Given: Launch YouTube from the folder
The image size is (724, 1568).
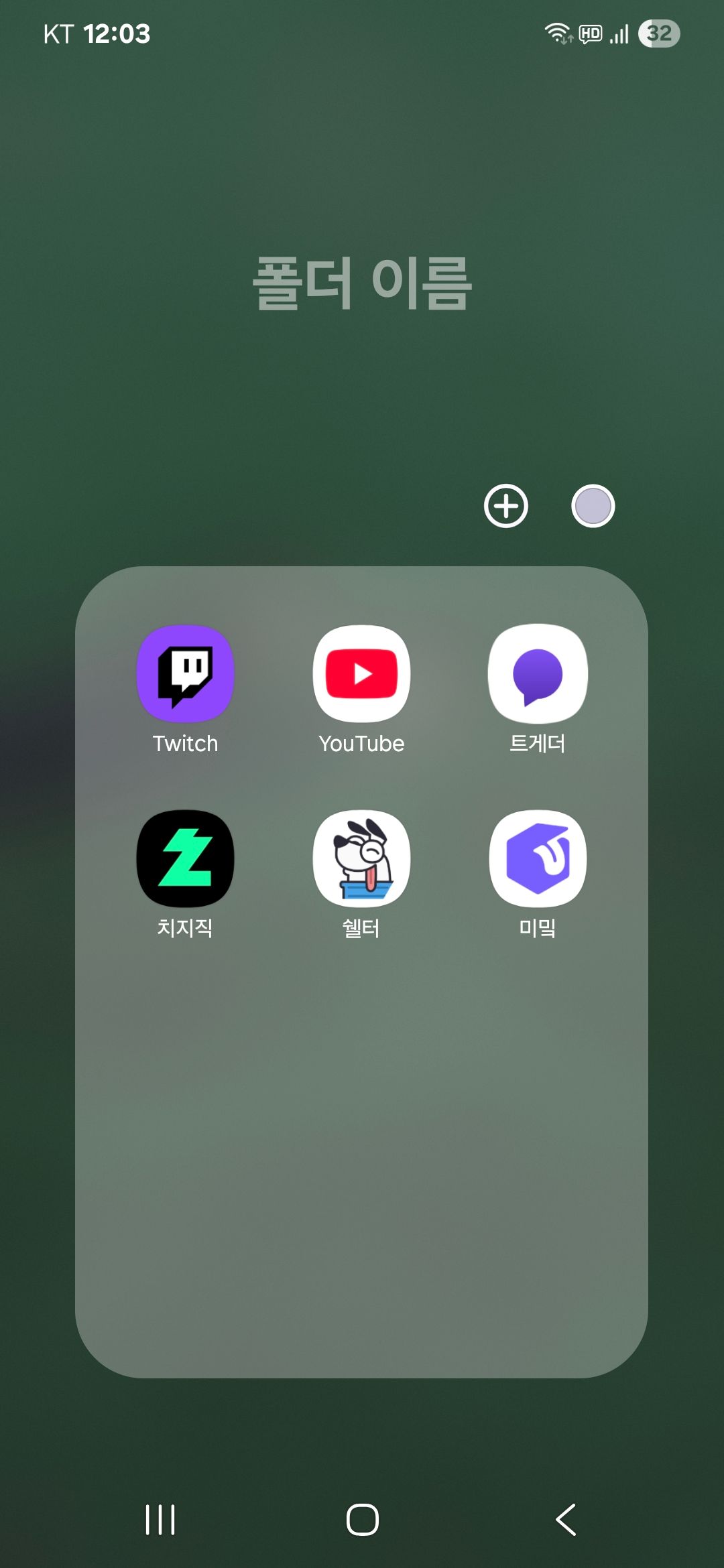Looking at the screenshot, I should pos(361,674).
